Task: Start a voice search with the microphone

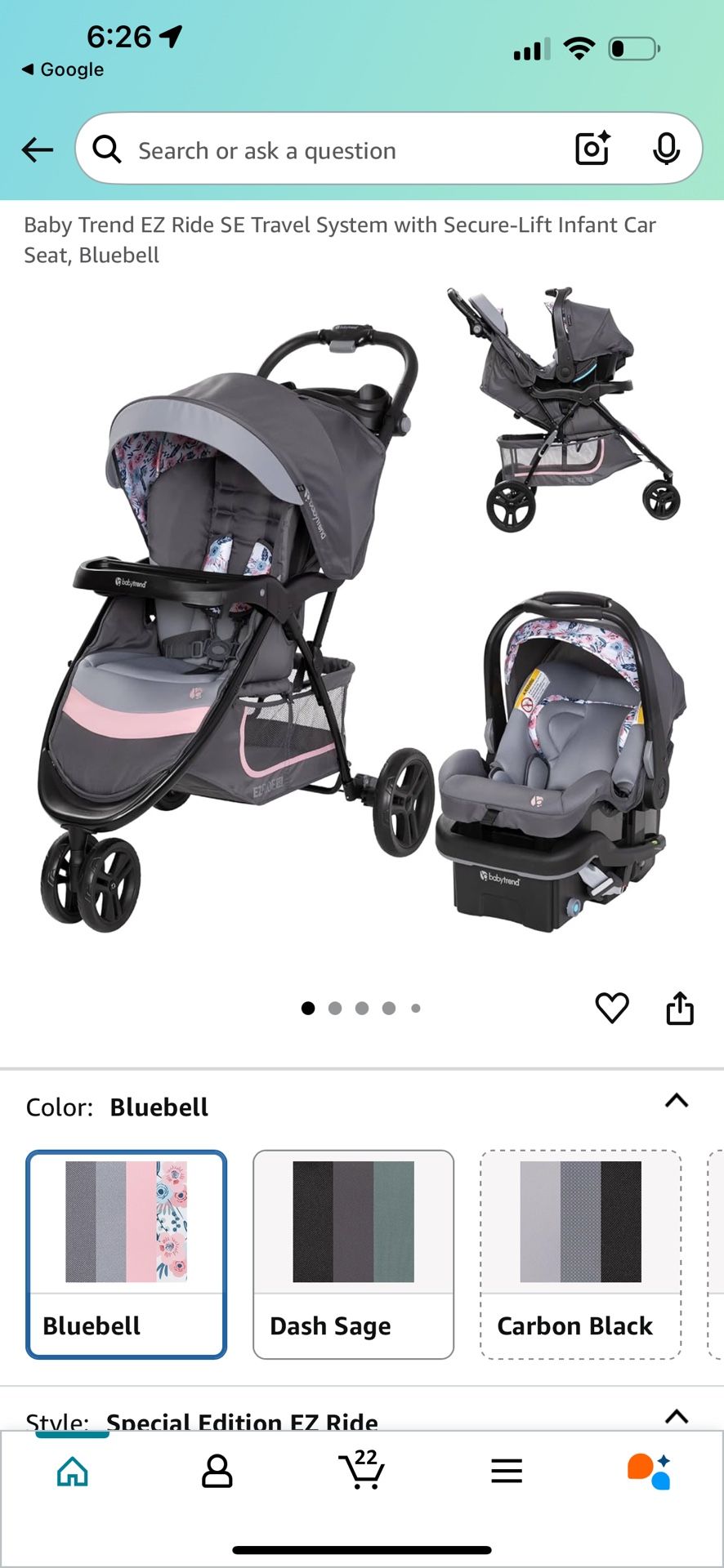Action: click(x=668, y=149)
